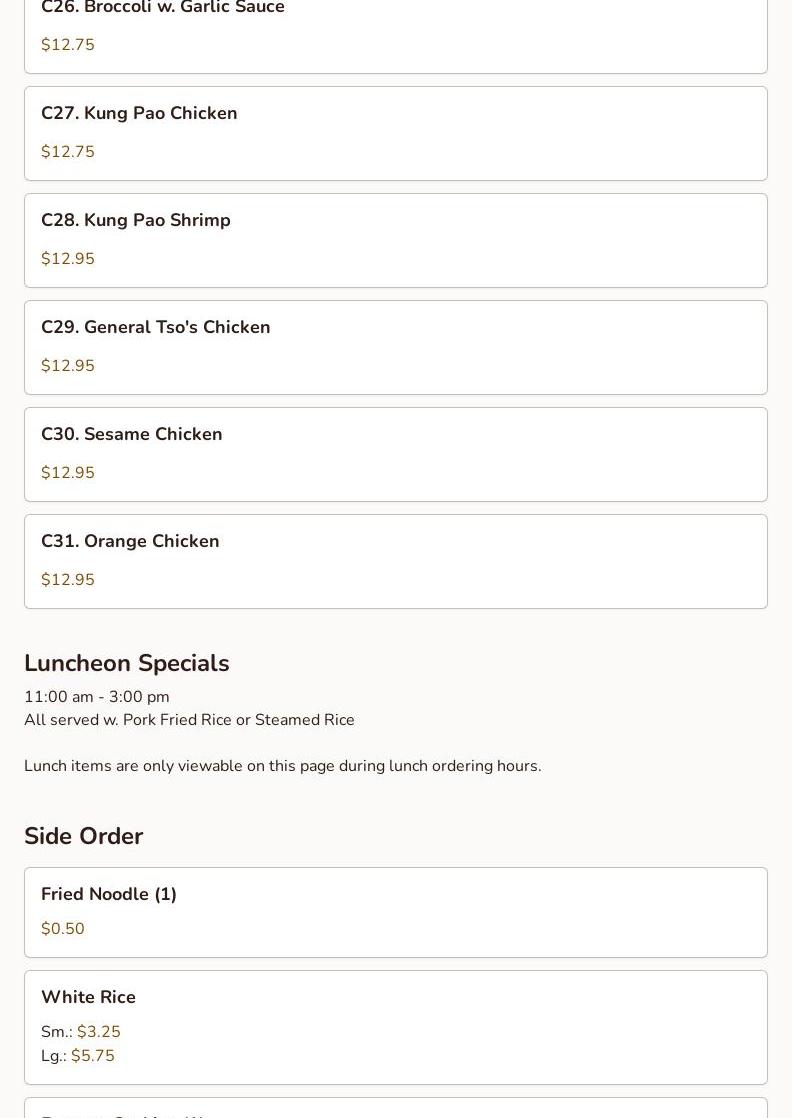Choose C28 Kung Pao Shrimp

[x=395, y=240]
